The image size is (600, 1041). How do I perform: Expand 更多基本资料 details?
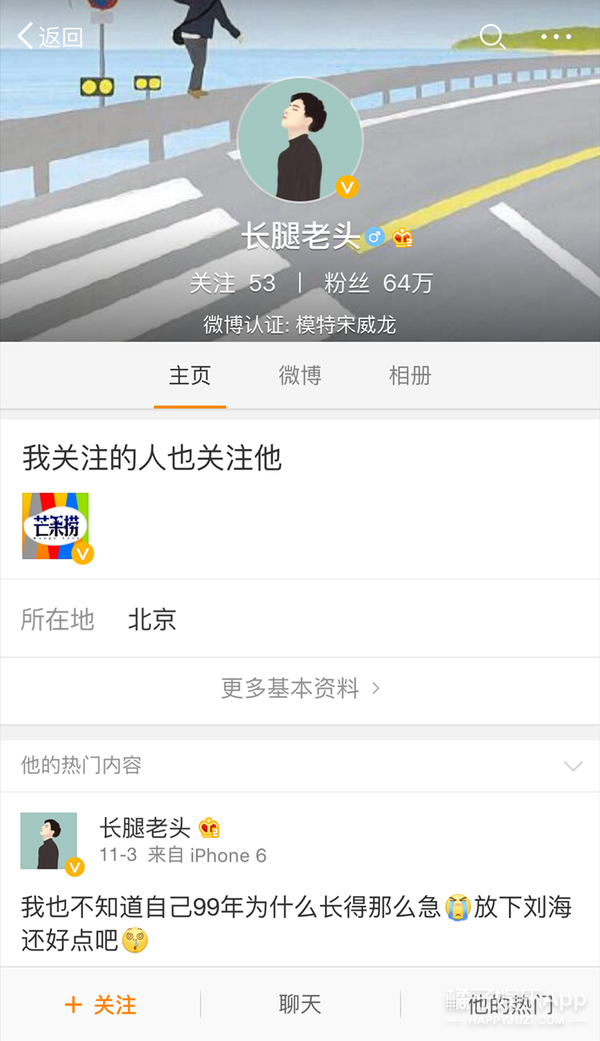click(x=300, y=688)
